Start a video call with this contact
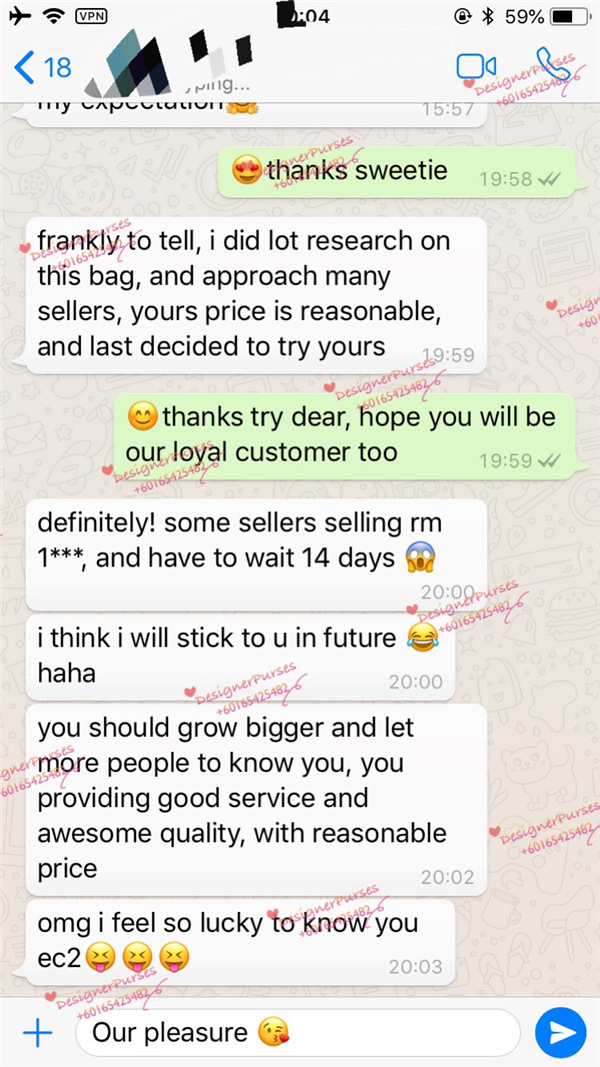 coord(476,67)
